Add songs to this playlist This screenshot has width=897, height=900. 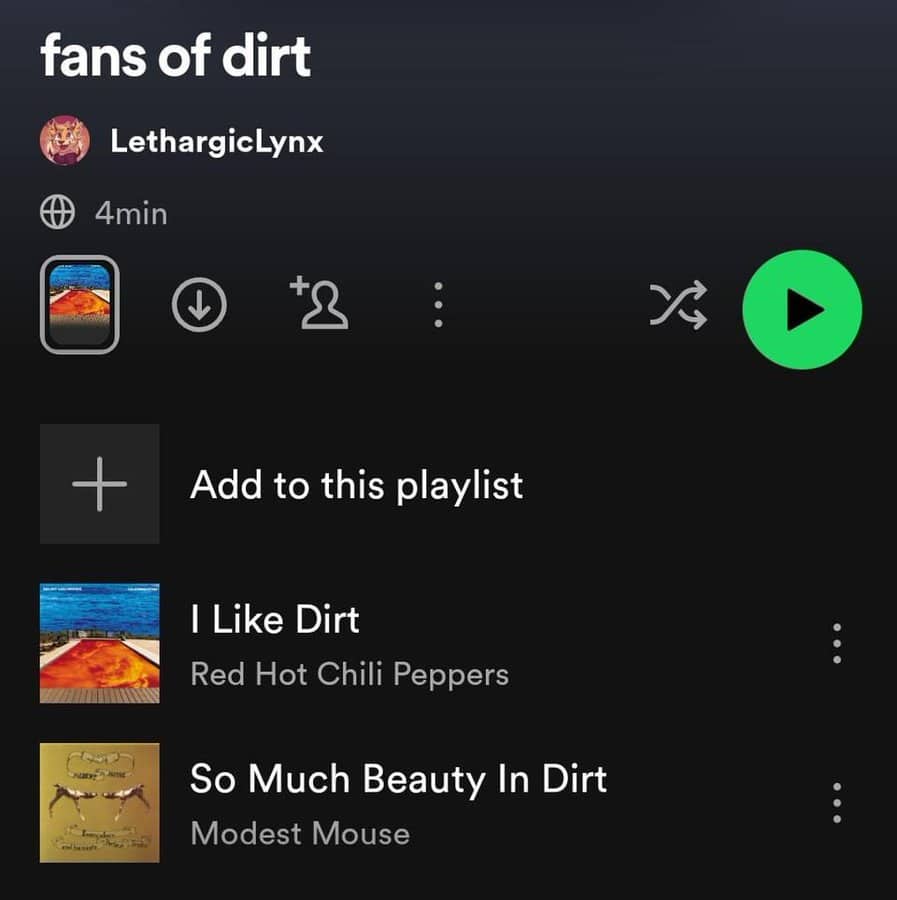tap(355, 485)
